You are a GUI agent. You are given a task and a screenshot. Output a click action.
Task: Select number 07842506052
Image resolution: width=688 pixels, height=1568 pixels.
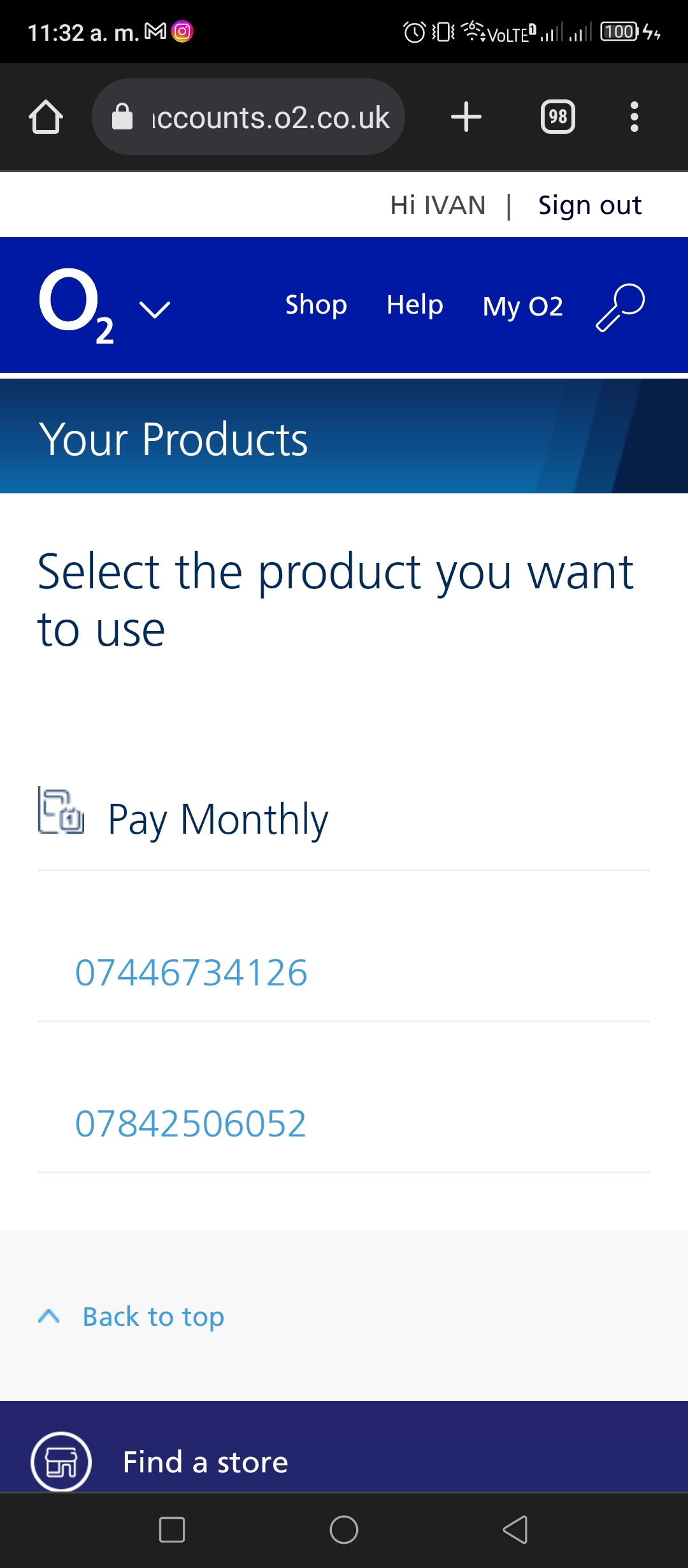click(190, 1123)
